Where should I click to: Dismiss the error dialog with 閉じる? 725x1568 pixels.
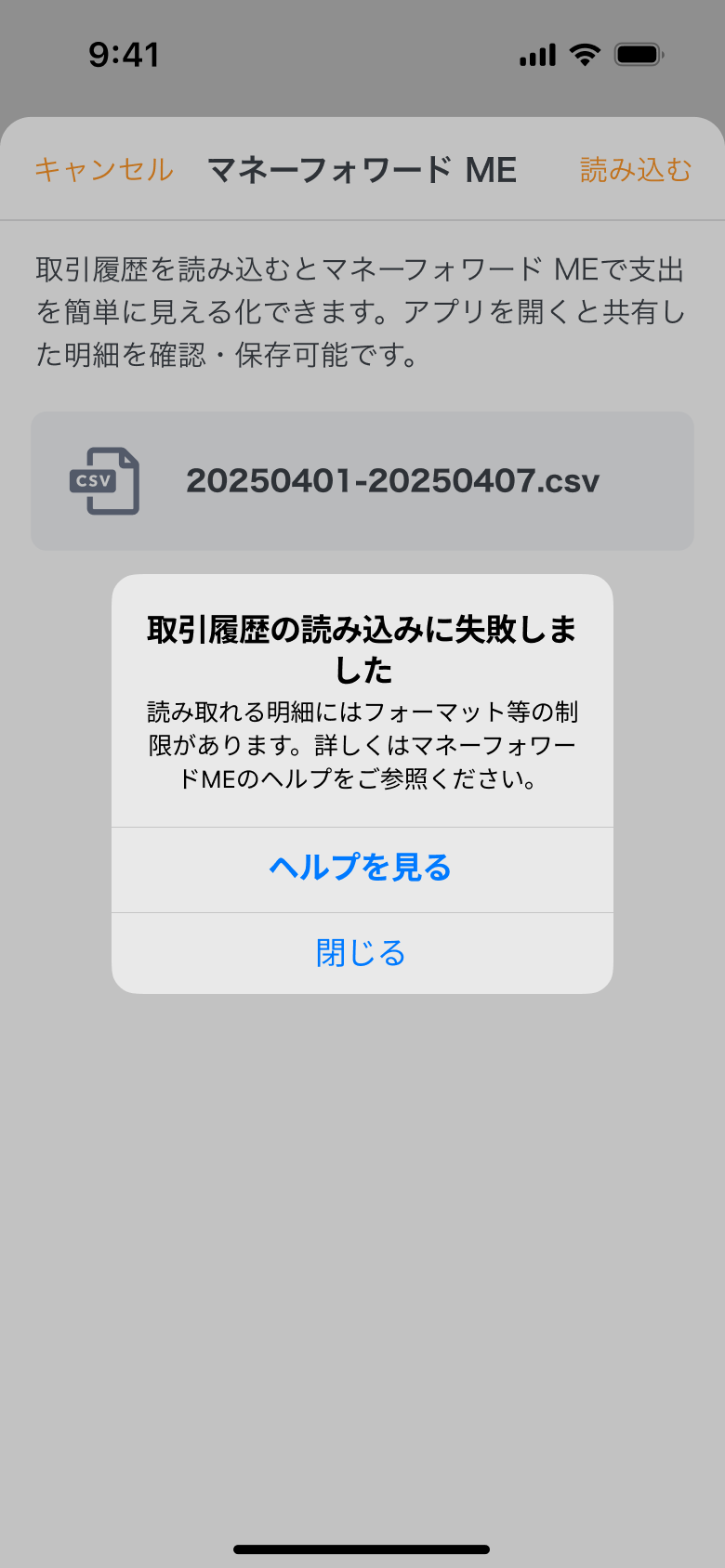pos(361,953)
